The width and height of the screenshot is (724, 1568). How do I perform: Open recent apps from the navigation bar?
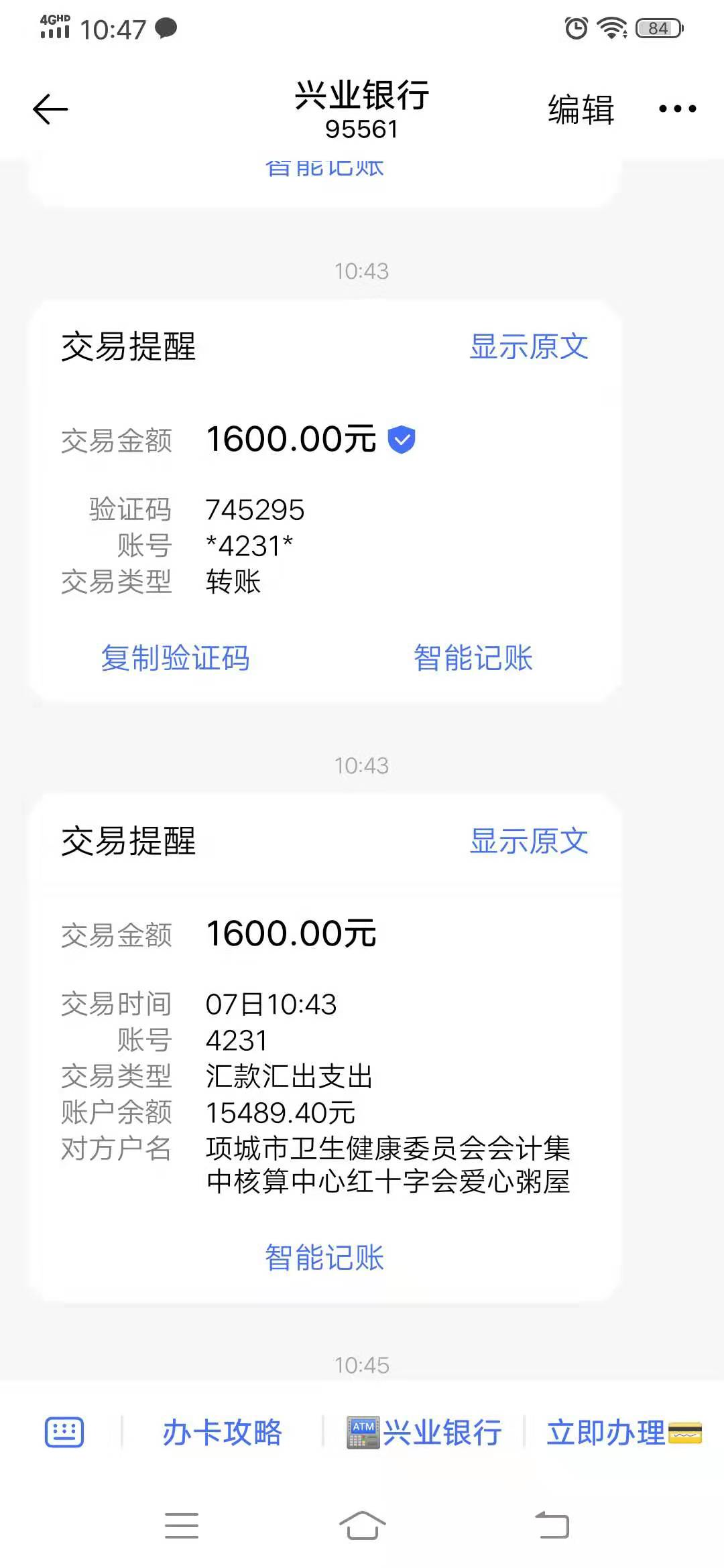(182, 1526)
